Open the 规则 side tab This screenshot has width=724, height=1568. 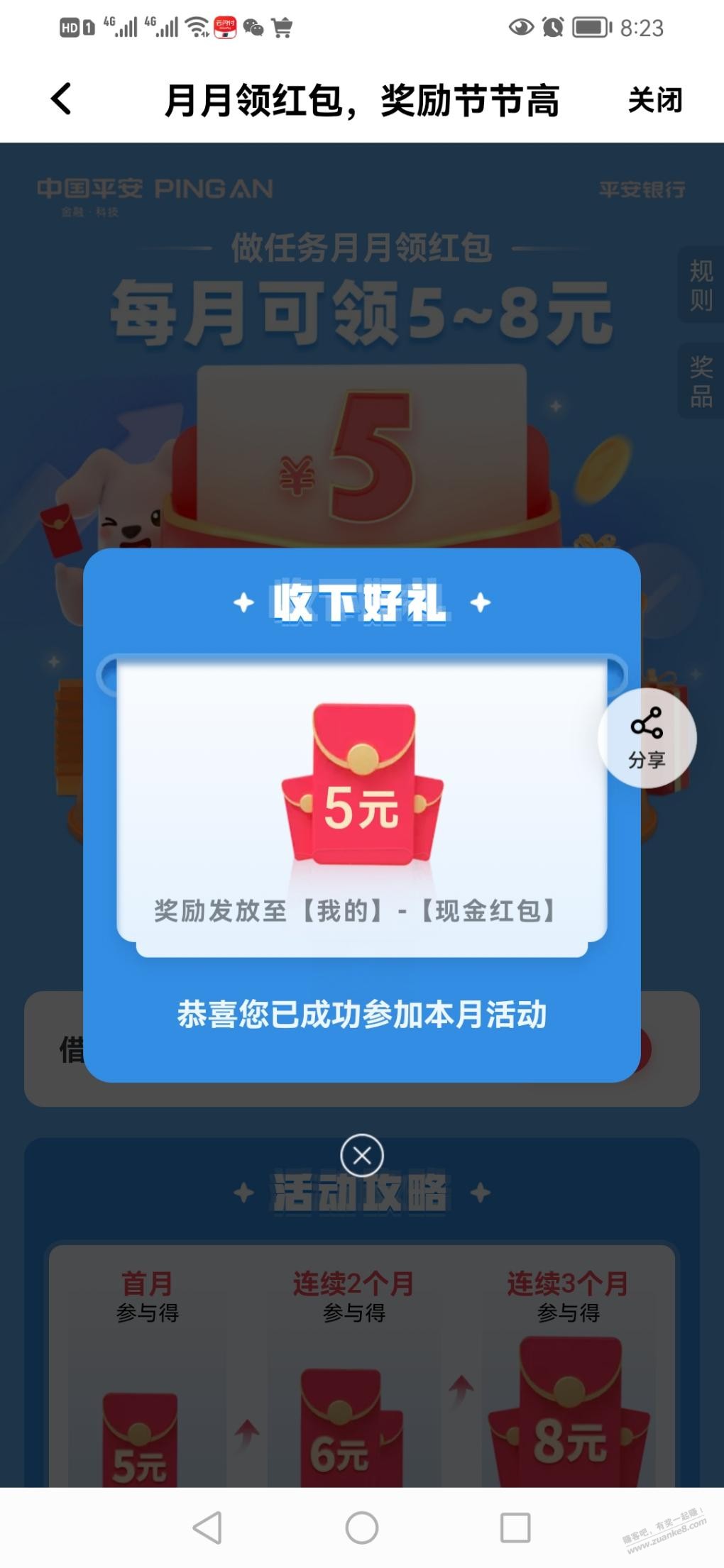(701, 285)
